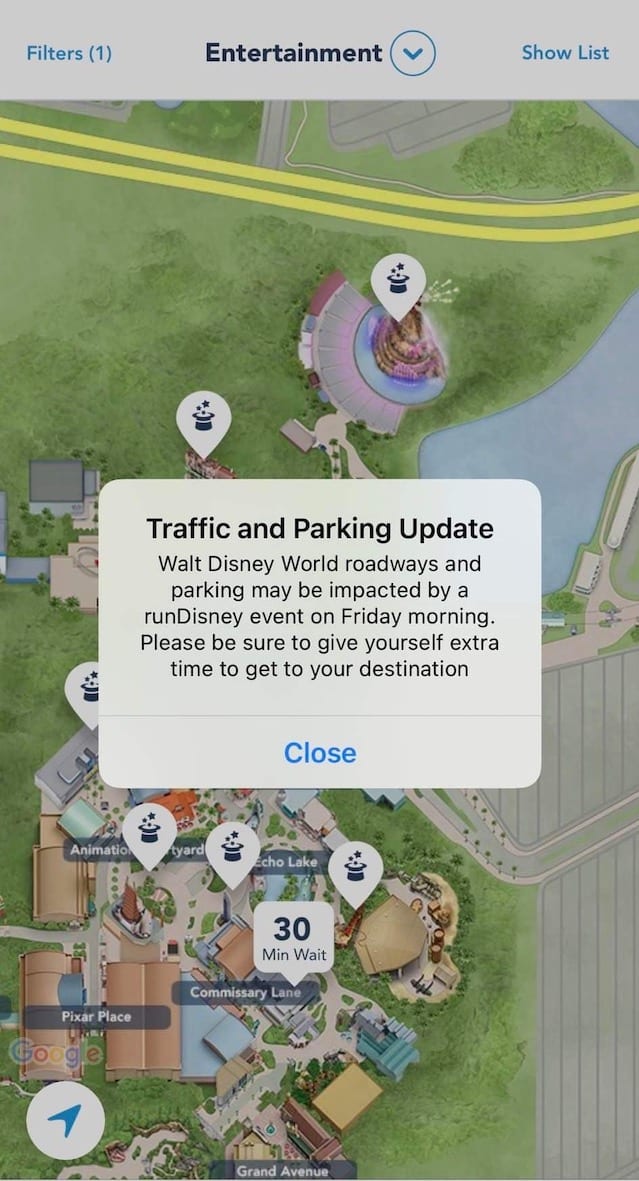This screenshot has height=1181, width=639.
Task: Expand the Entertainment category dropdown
Action: 412,53
